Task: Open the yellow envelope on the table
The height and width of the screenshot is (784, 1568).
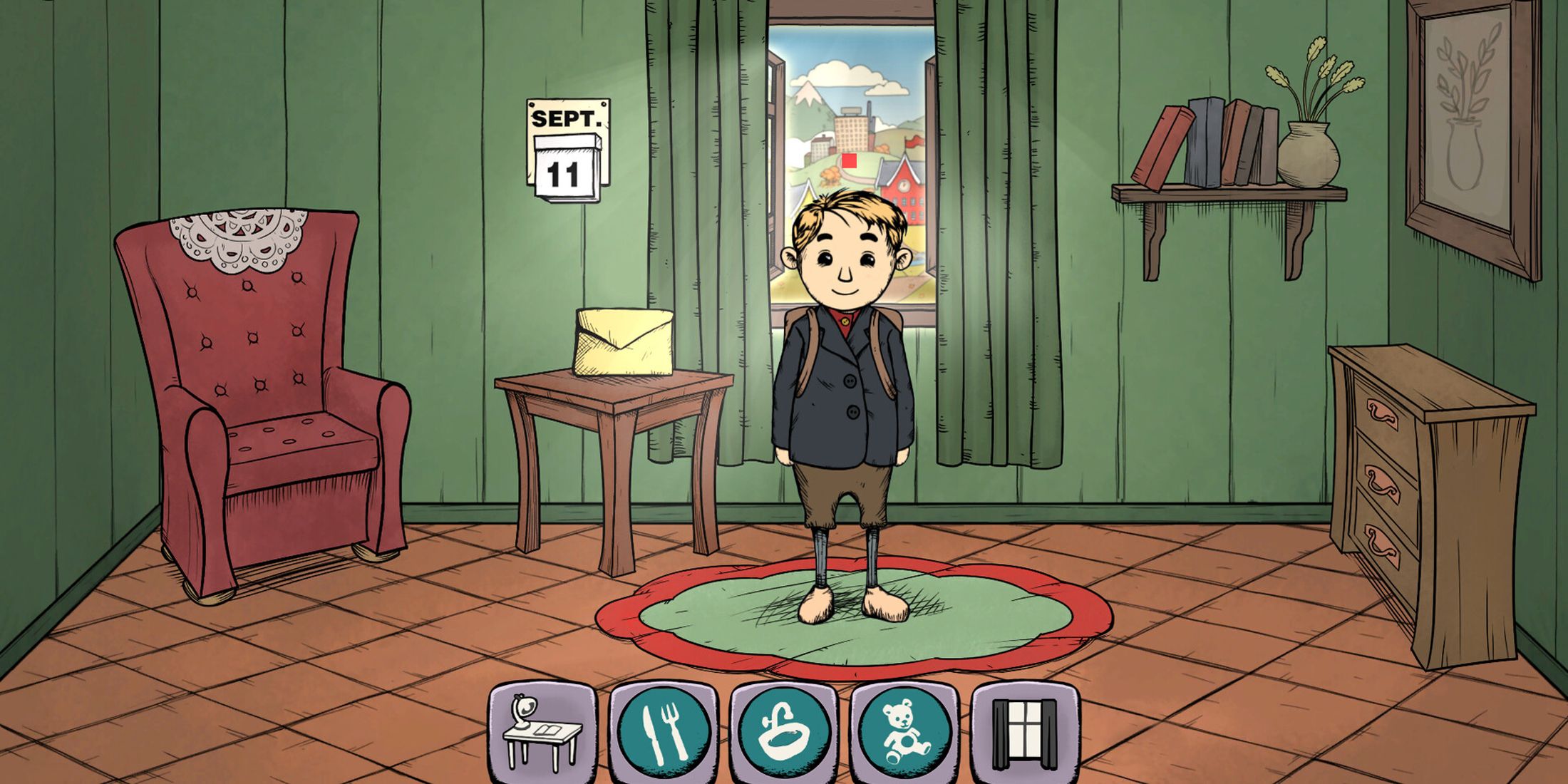Action: (624, 342)
